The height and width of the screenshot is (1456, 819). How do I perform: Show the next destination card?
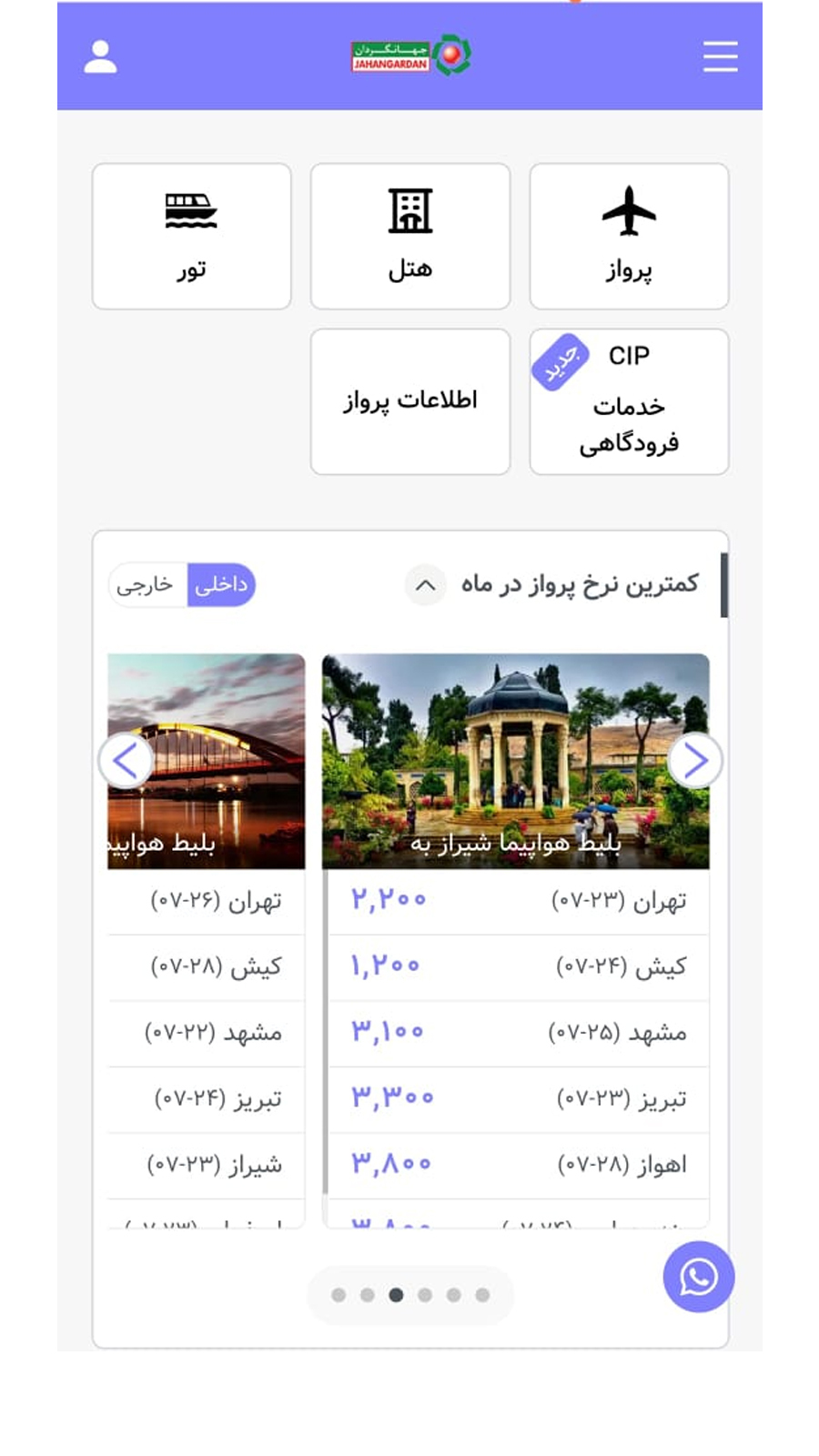pos(695,761)
